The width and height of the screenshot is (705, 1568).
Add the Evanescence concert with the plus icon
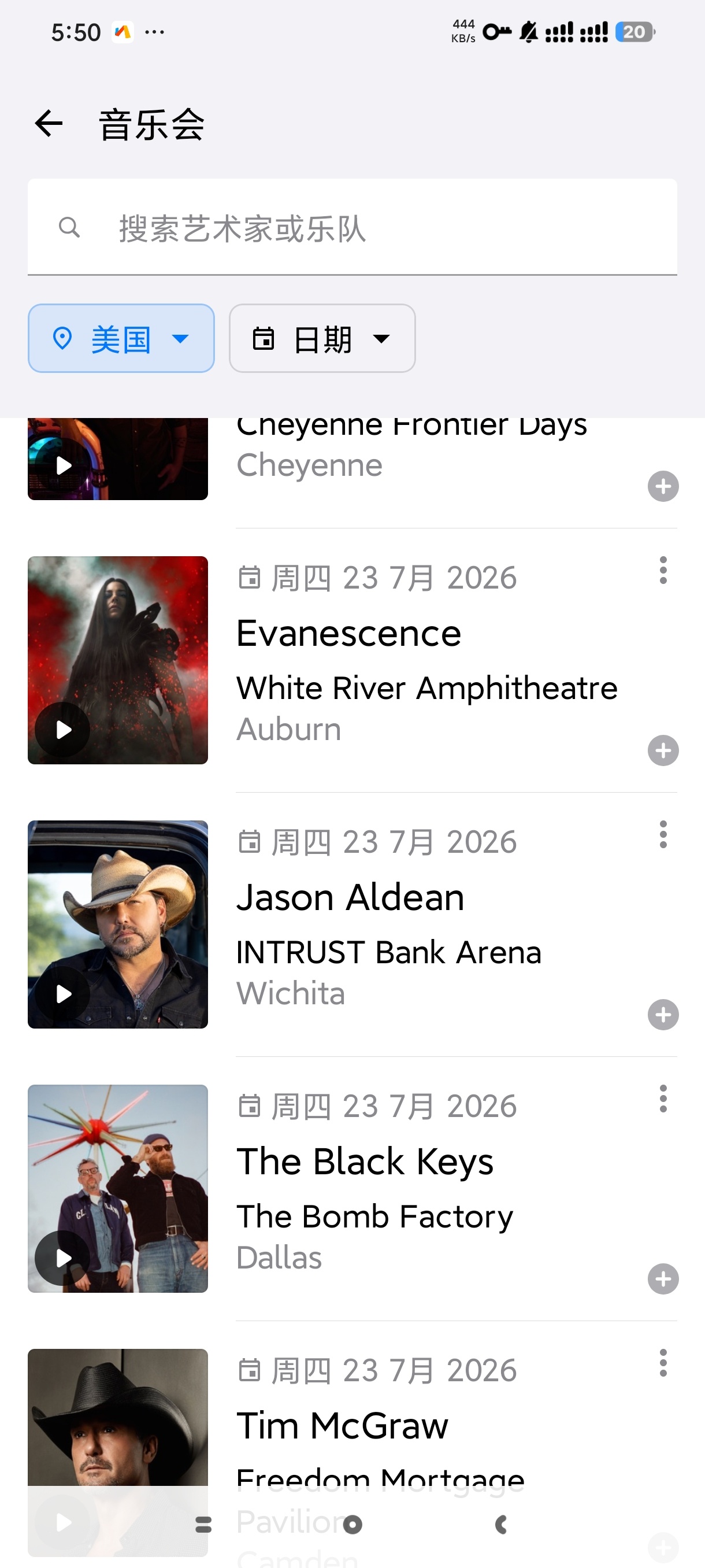tap(663, 750)
